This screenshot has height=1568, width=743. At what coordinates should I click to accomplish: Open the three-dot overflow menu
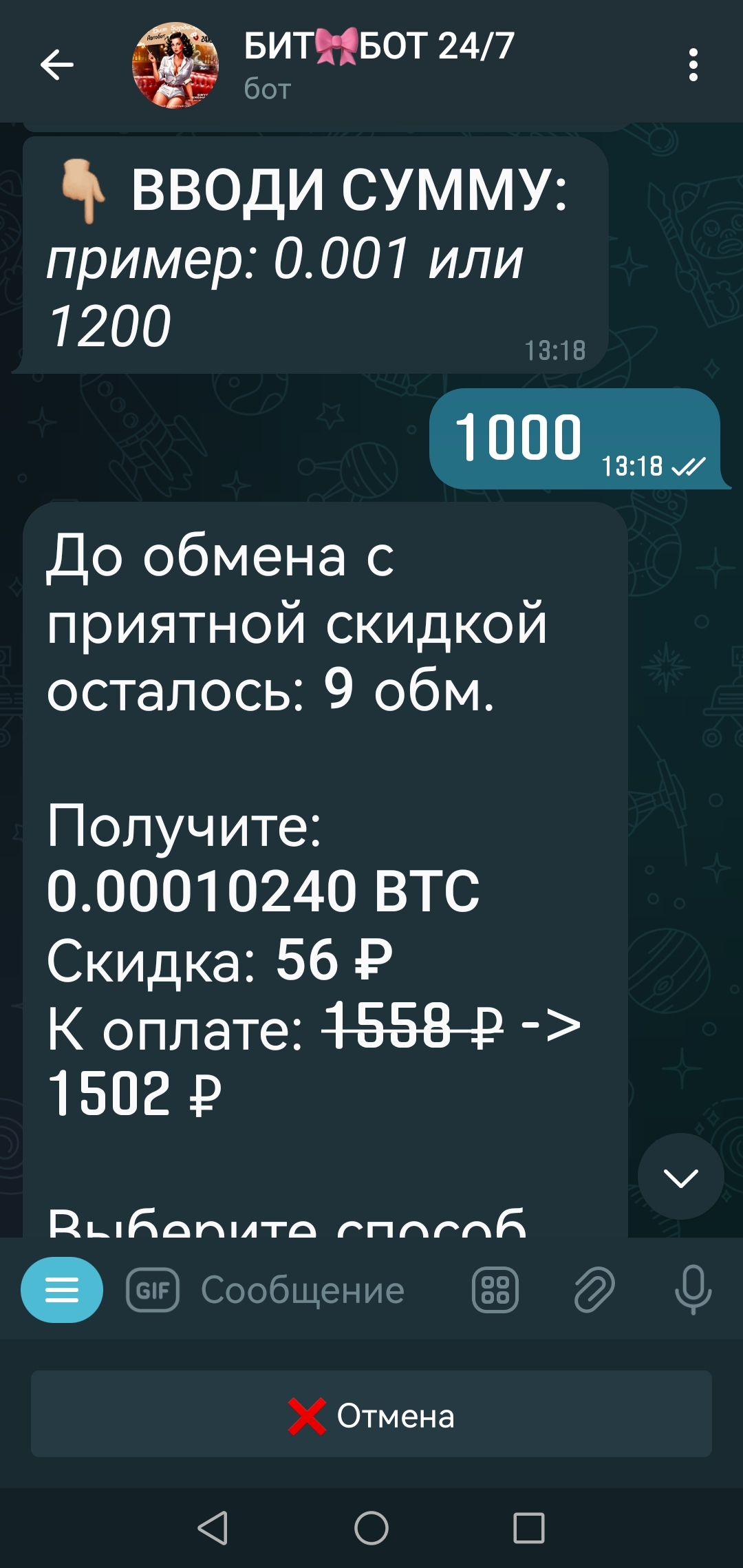pyautogui.click(x=693, y=65)
